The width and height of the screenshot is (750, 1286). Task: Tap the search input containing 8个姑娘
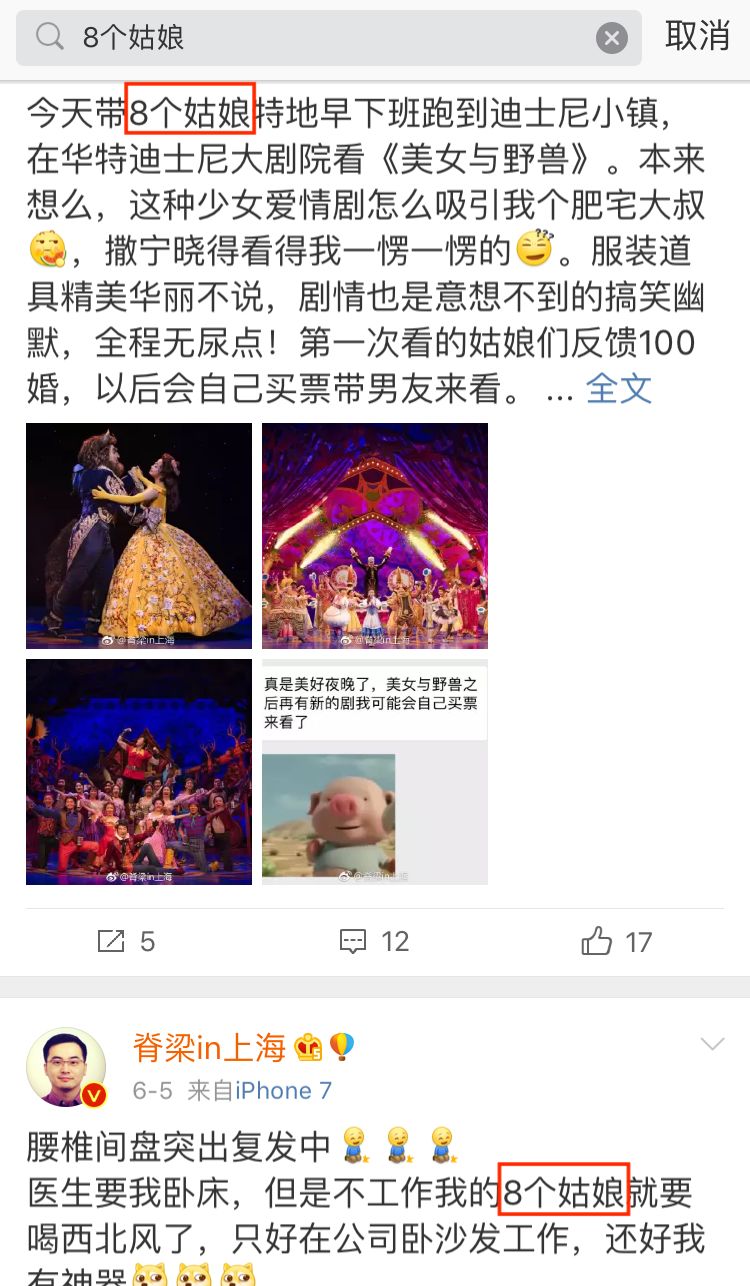pos(300,38)
